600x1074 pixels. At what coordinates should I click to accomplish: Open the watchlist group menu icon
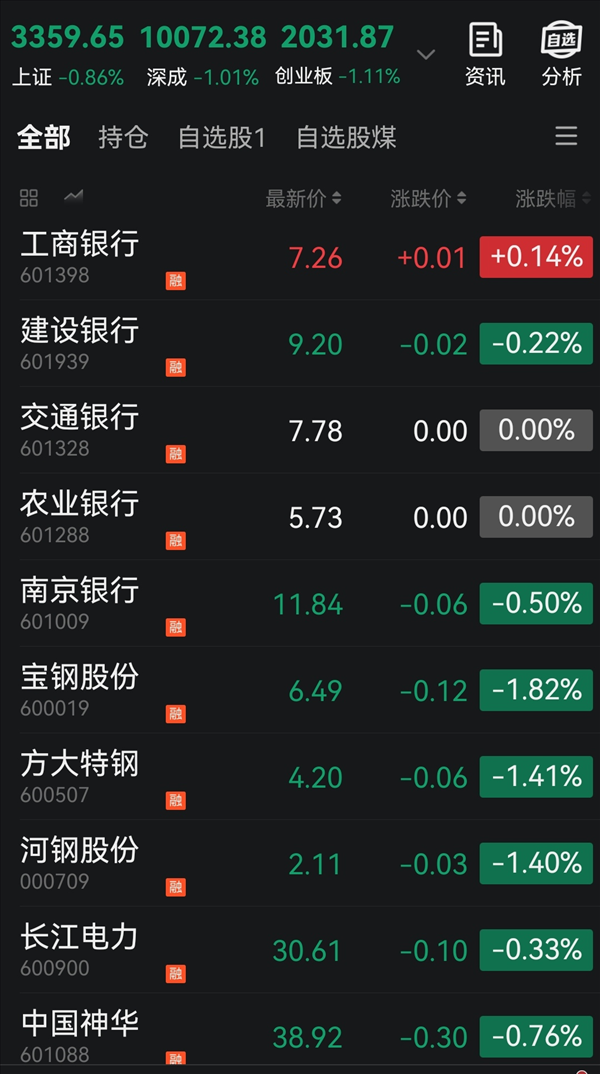point(566,136)
